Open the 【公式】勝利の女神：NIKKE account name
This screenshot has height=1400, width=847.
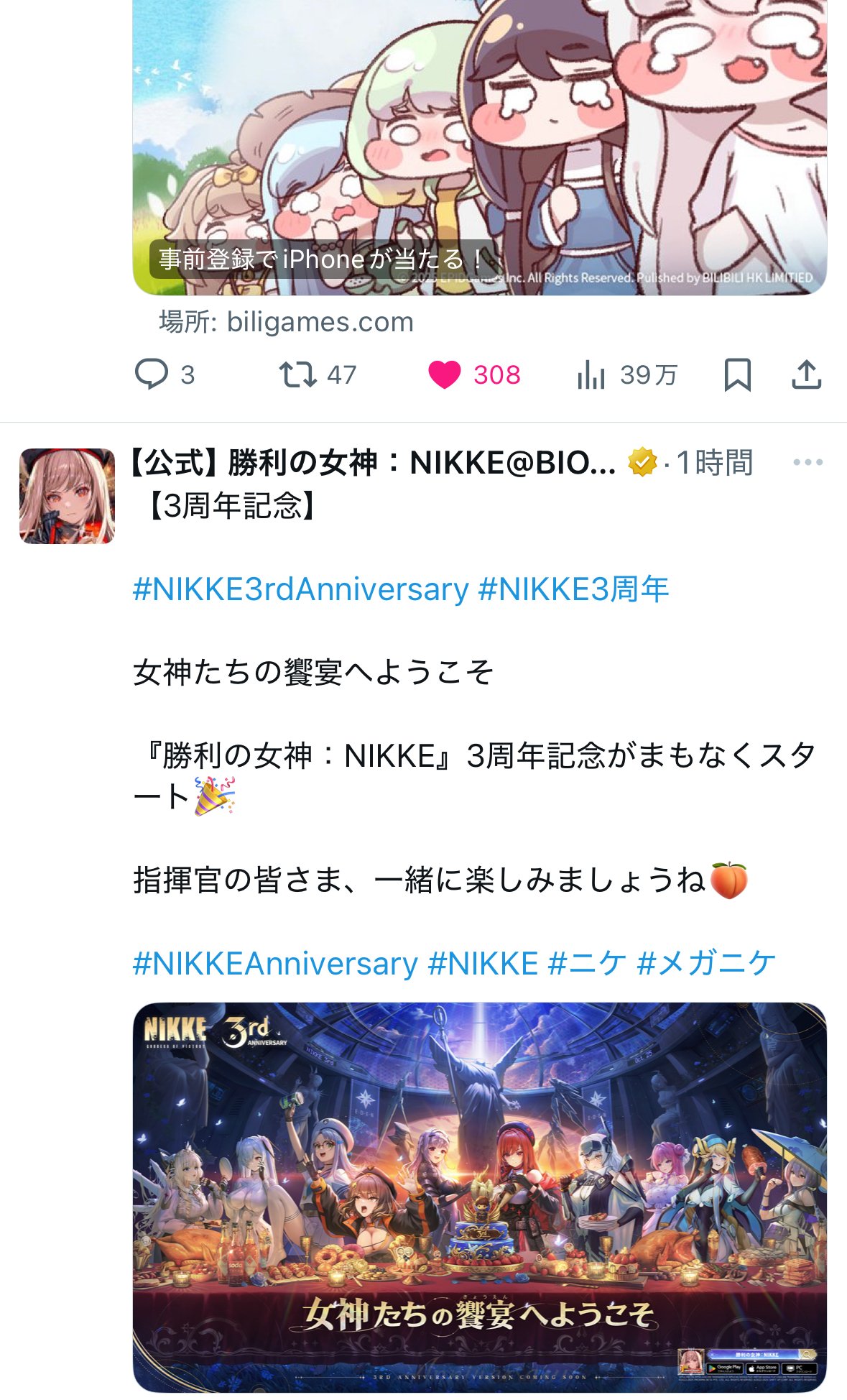[372, 463]
